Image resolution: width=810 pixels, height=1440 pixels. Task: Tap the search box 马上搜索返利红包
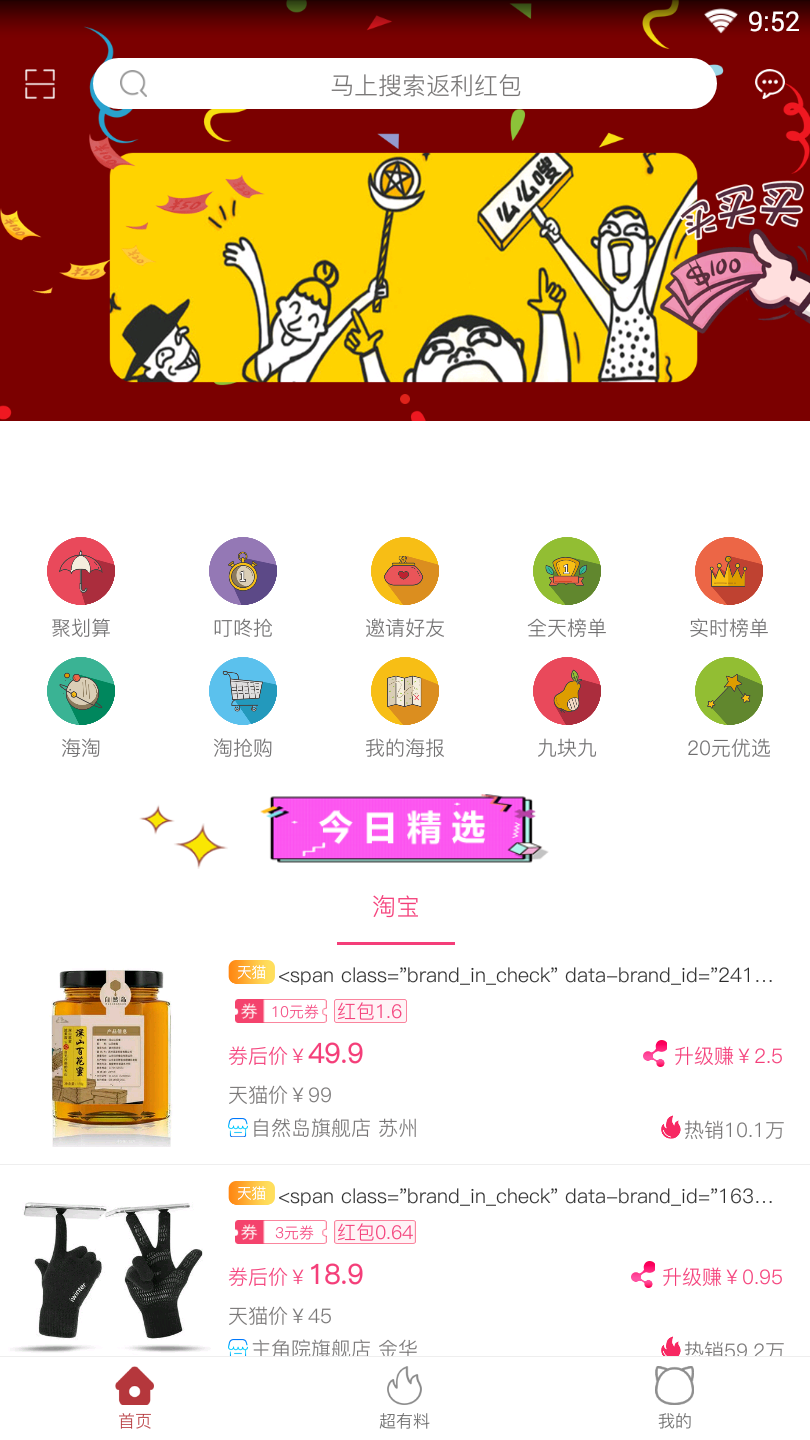405,85
